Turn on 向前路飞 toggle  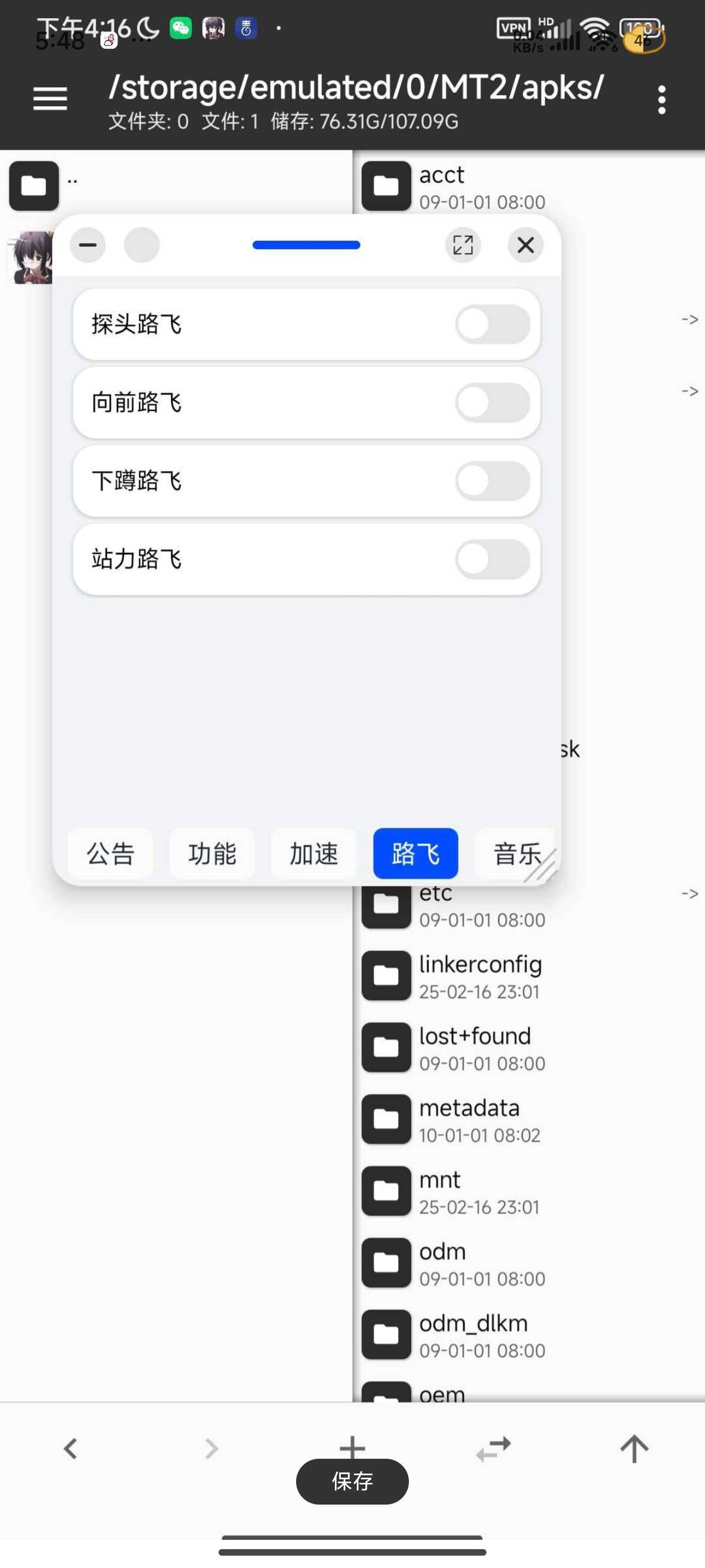(492, 403)
